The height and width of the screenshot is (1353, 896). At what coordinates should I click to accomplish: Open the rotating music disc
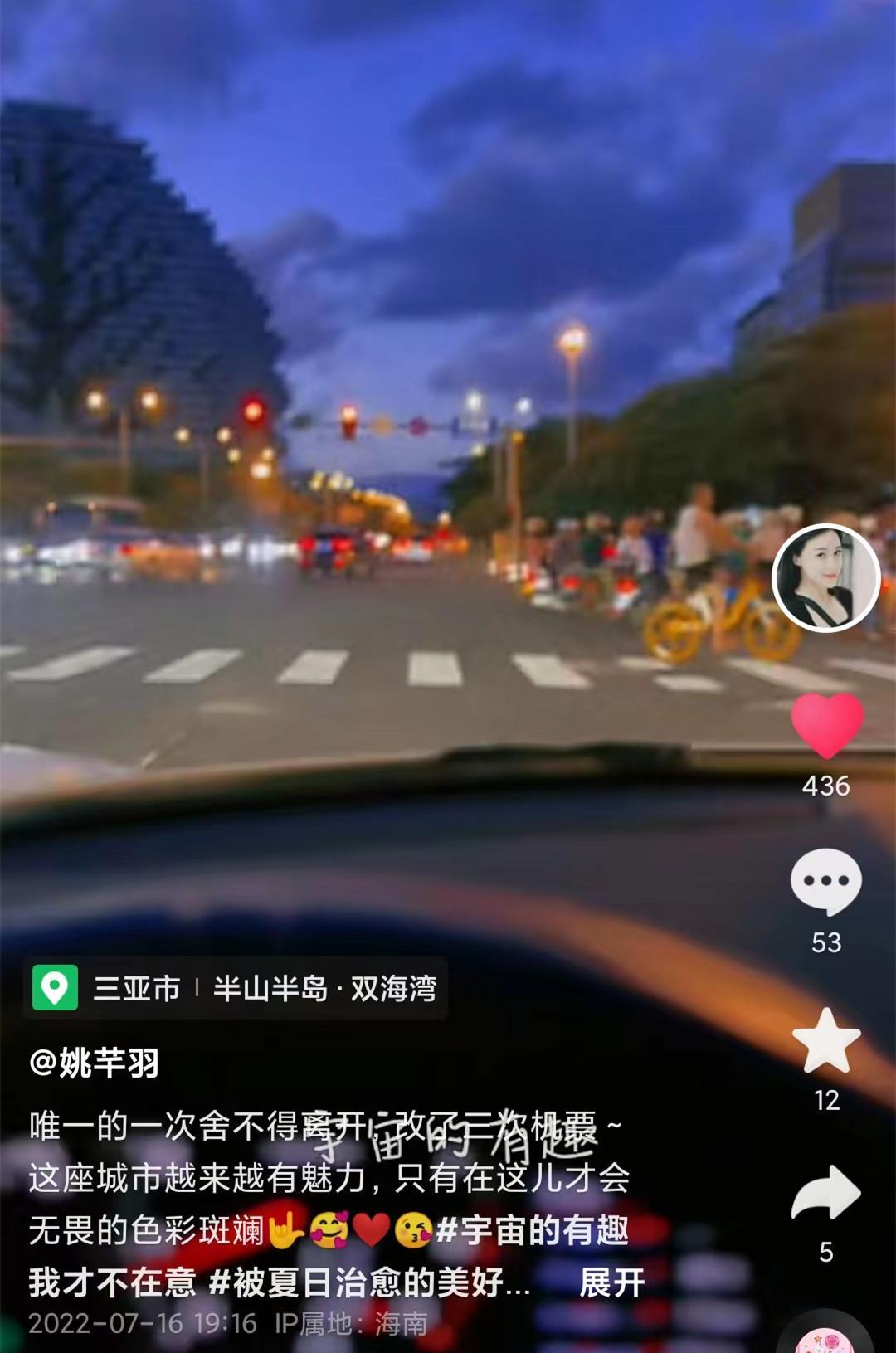824,1336
